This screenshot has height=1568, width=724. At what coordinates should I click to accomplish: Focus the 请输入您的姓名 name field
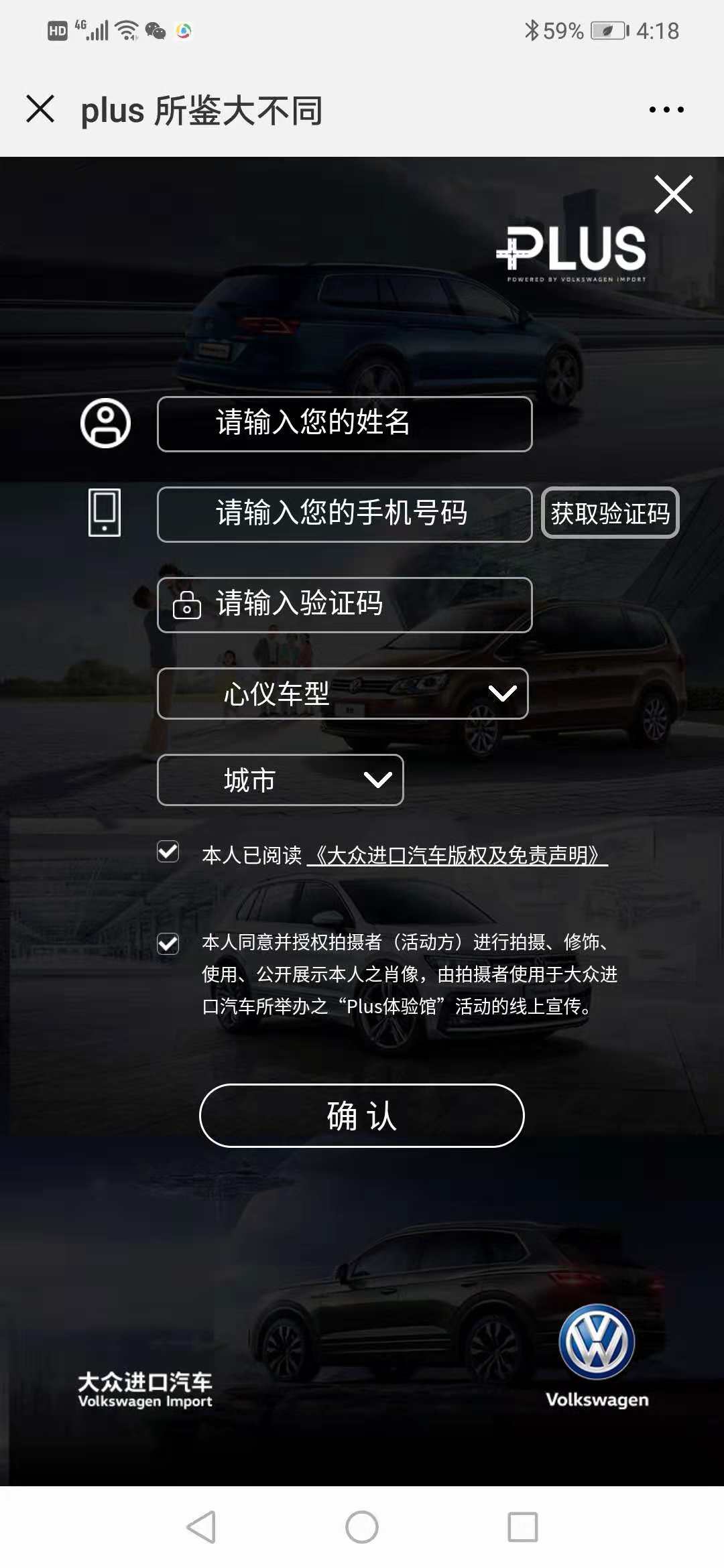[x=345, y=423]
